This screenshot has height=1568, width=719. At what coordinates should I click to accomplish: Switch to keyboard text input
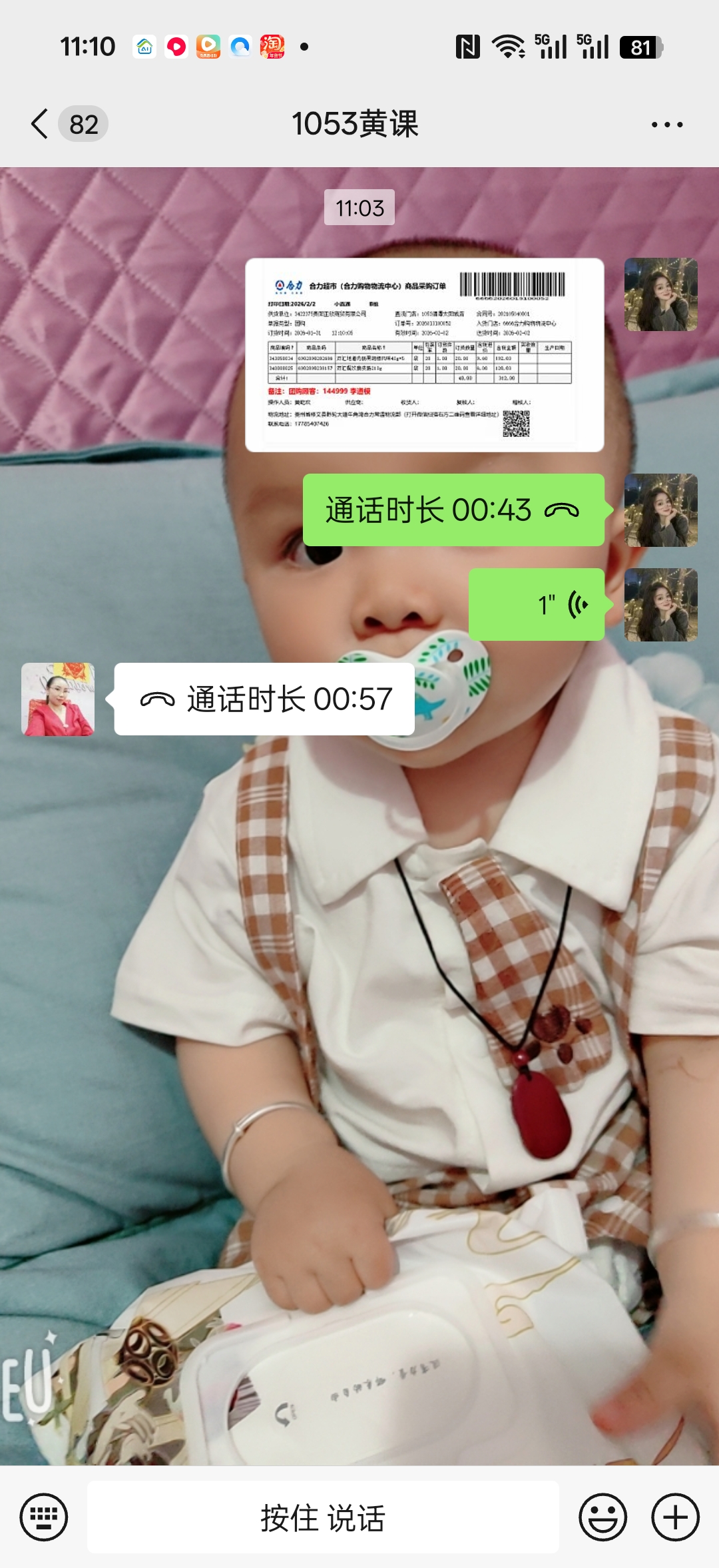pyautogui.click(x=44, y=1517)
